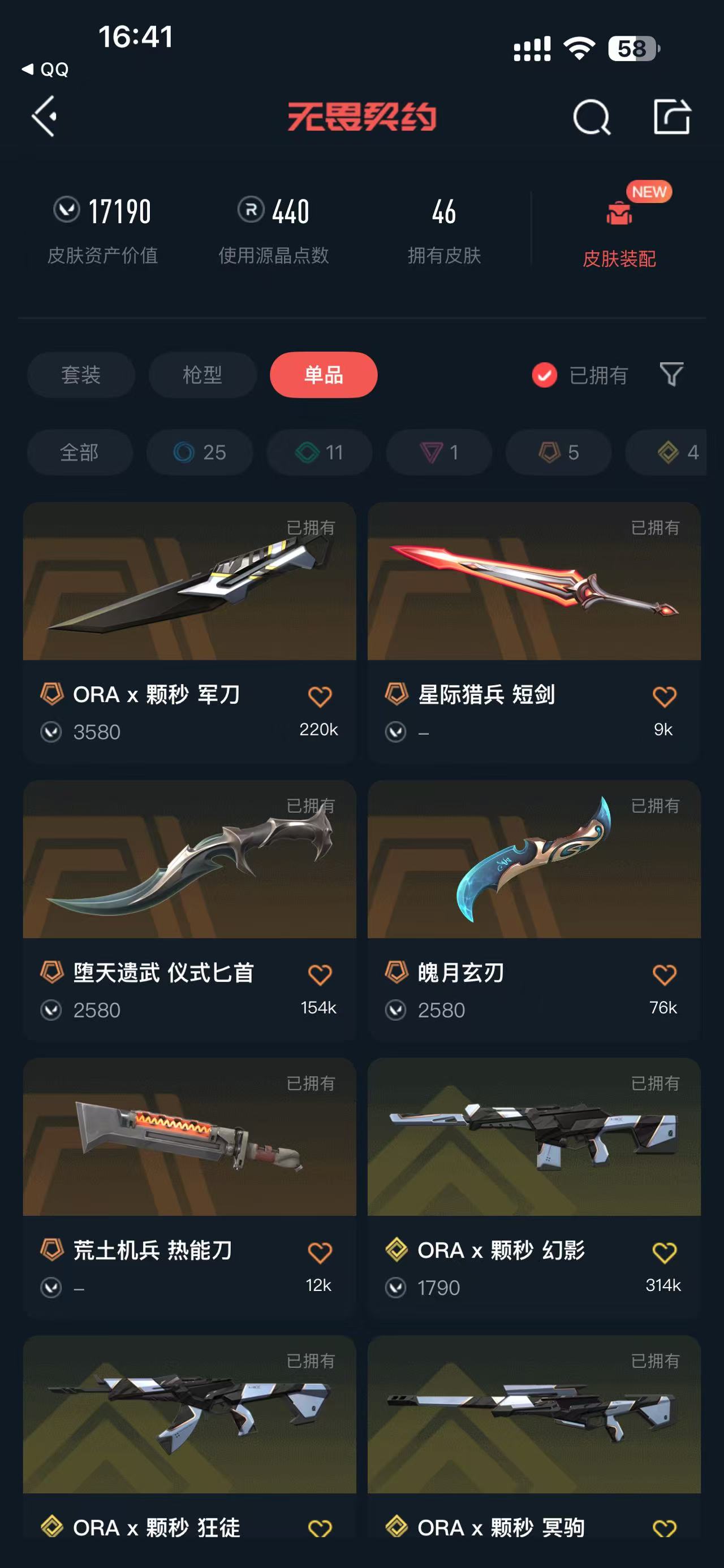Favorite the 魄月玄刃 skin
The width and height of the screenshot is (724, 1568).
(663, 974)
